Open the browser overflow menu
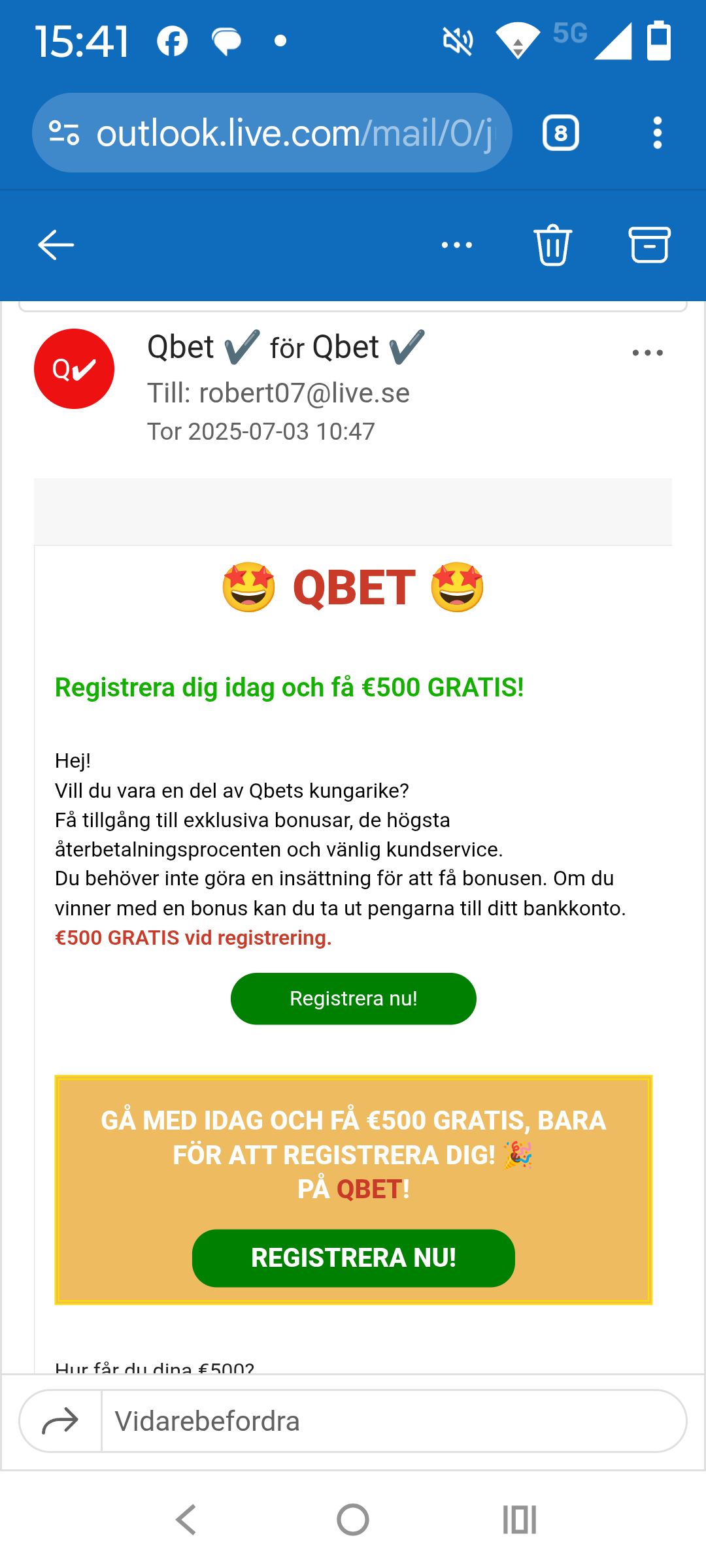The width and height of the screenshot is (706, 1568). click(x=658, y=133)
